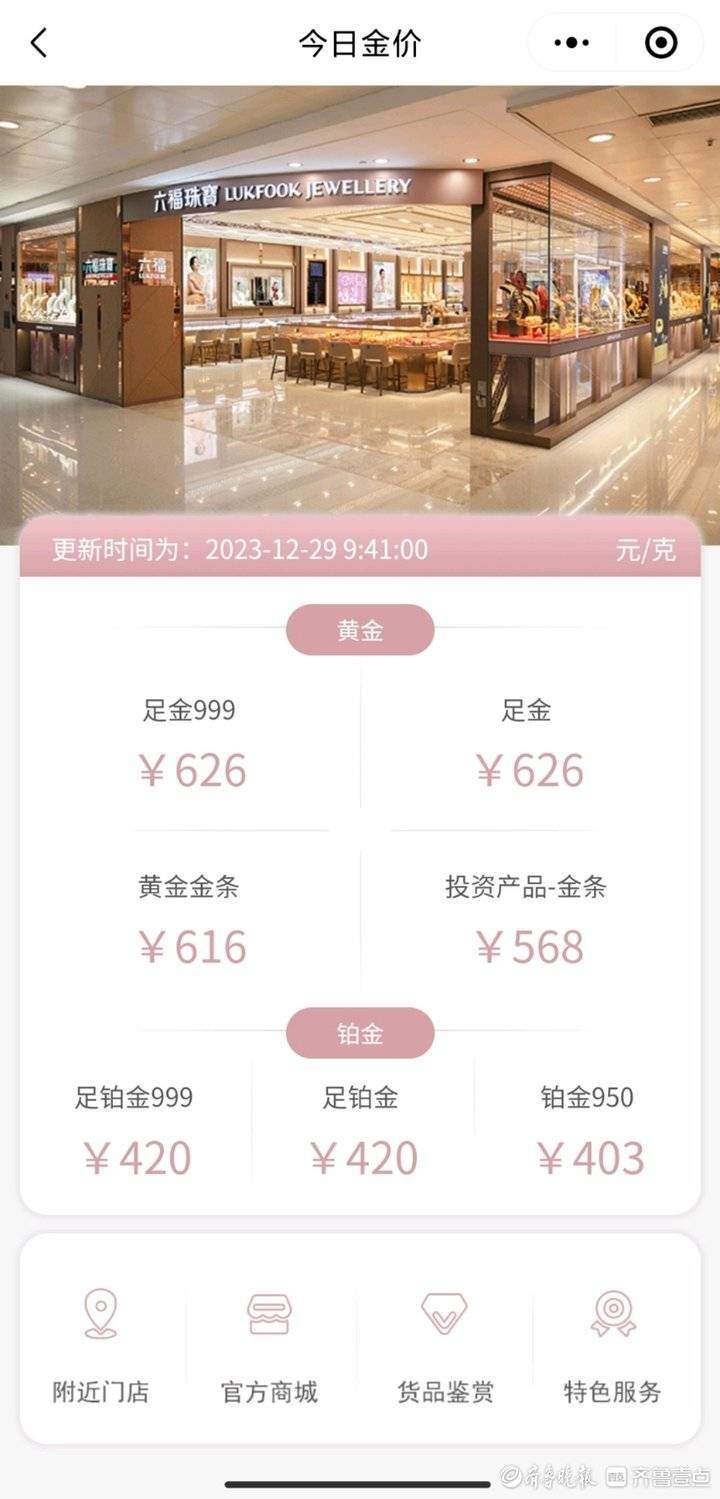Open the three-dot more options menu

572,43
